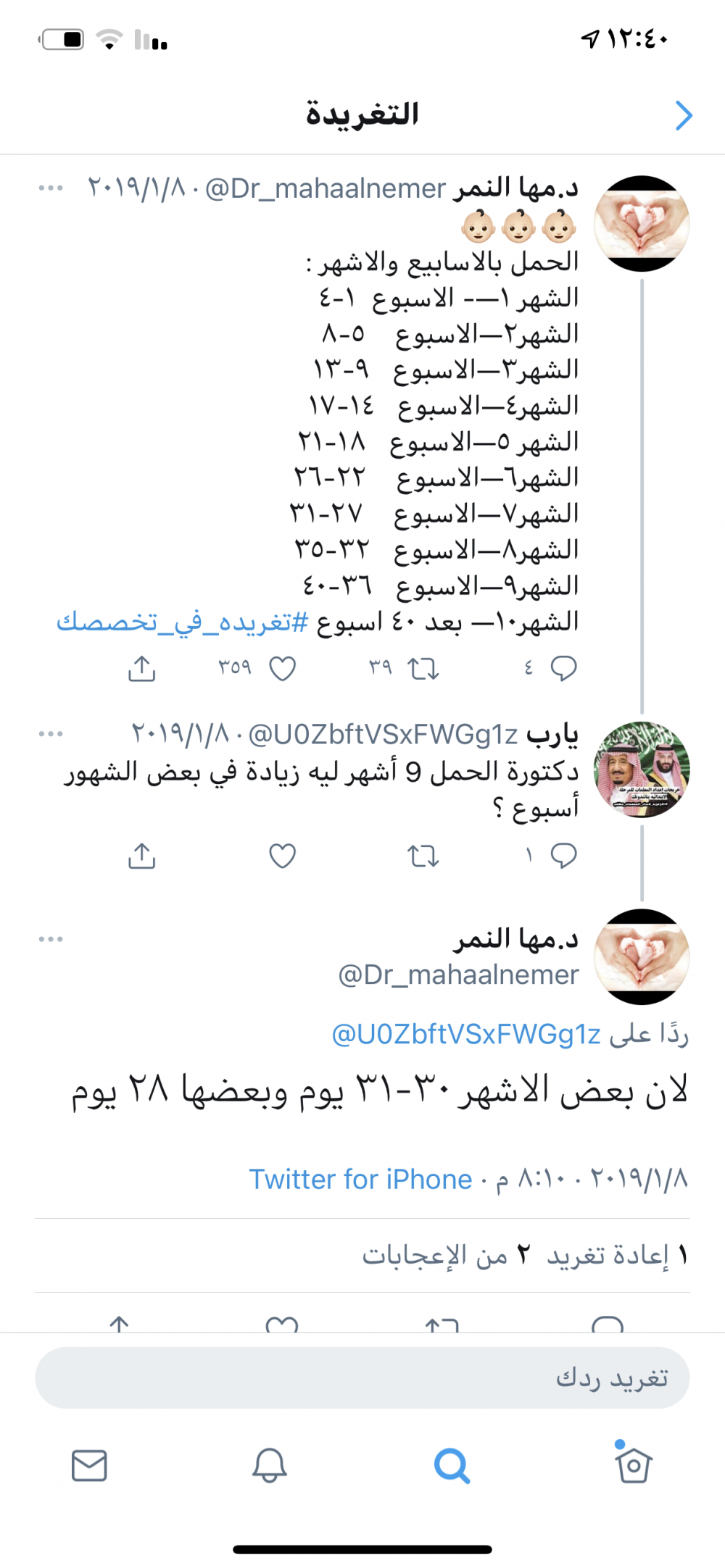
Task: Open the #تغريده_في_تخصصك hashtag
Action: click(x=183, y=622)
